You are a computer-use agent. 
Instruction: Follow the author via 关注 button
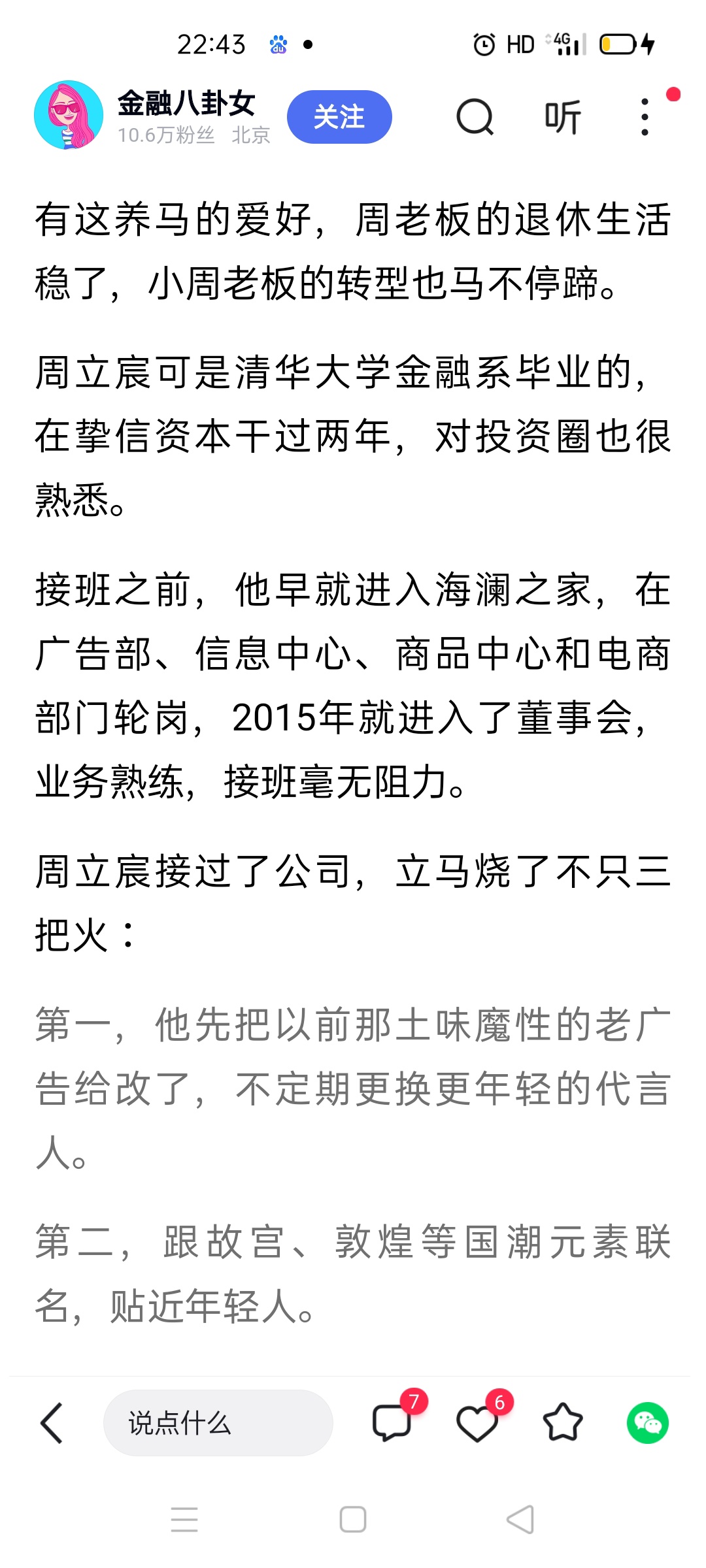point(339,117)
